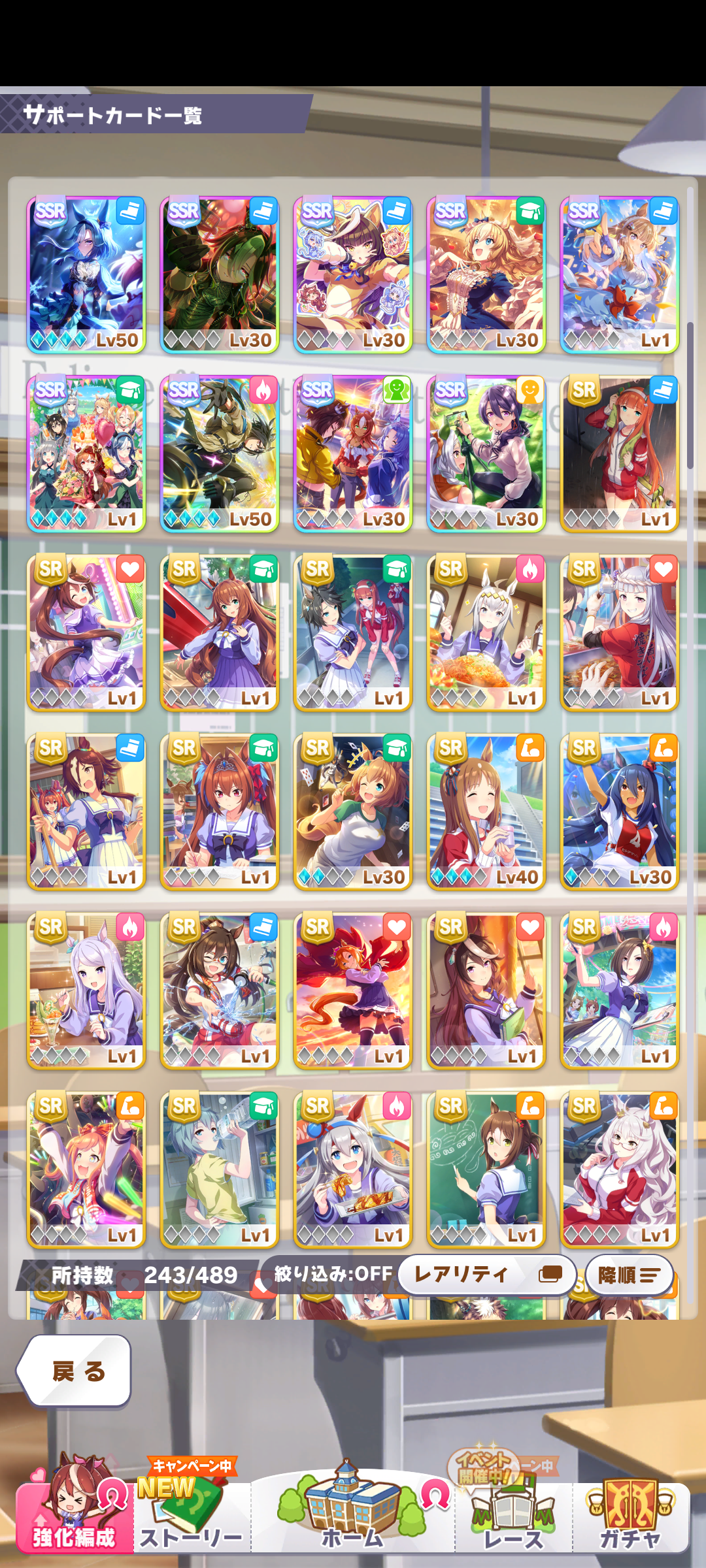Select the SR girl drinking water bottle card
The width and height of the screenshot is (706, 1568).
click(x=220, y=1169)
